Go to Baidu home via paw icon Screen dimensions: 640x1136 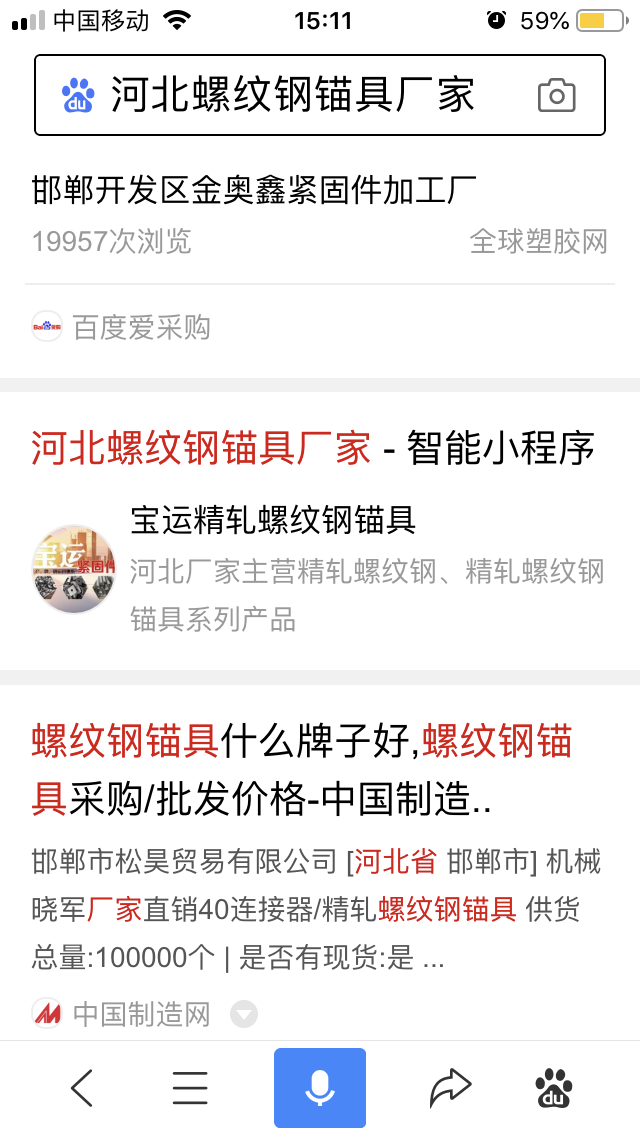tap(555, 1088)
